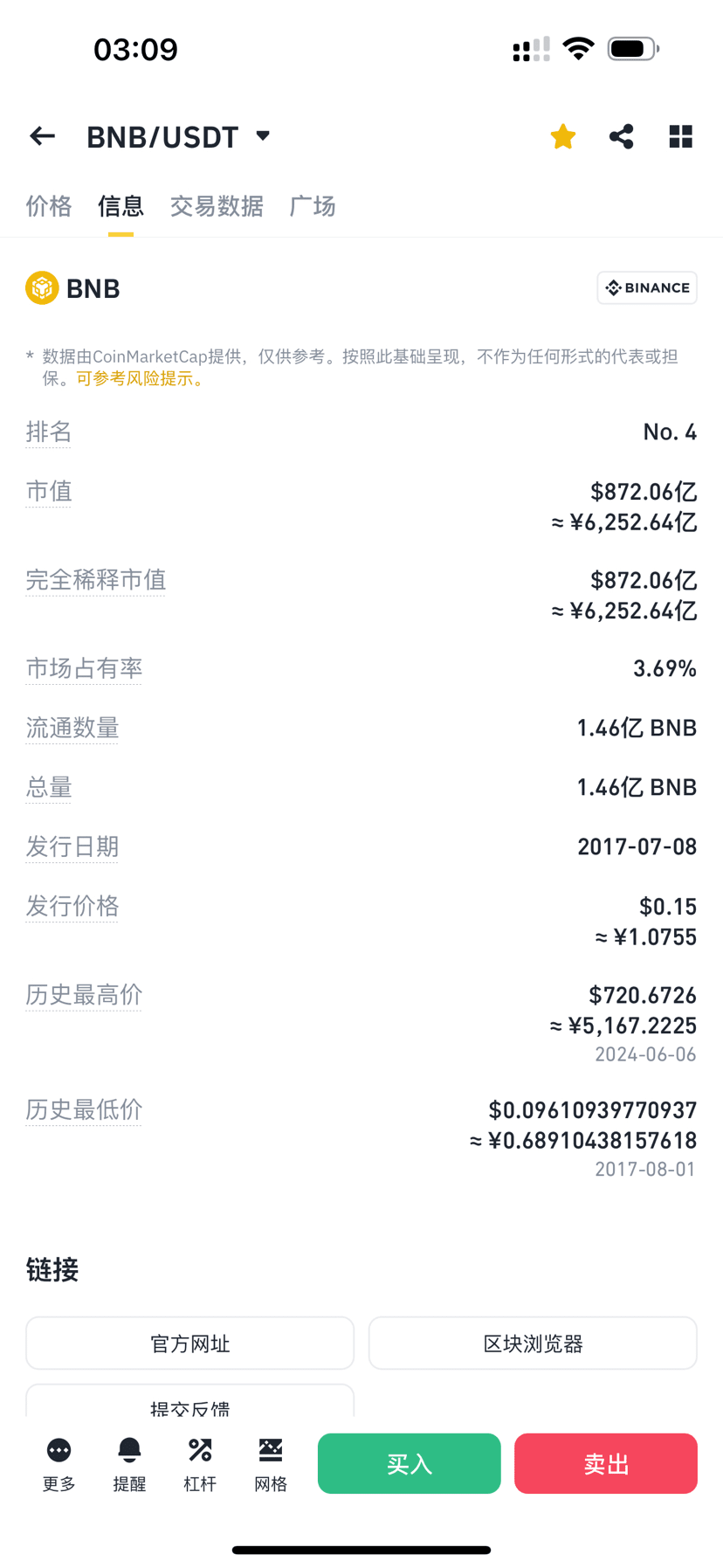Open the 官方网址 link button

[189, 1343]
